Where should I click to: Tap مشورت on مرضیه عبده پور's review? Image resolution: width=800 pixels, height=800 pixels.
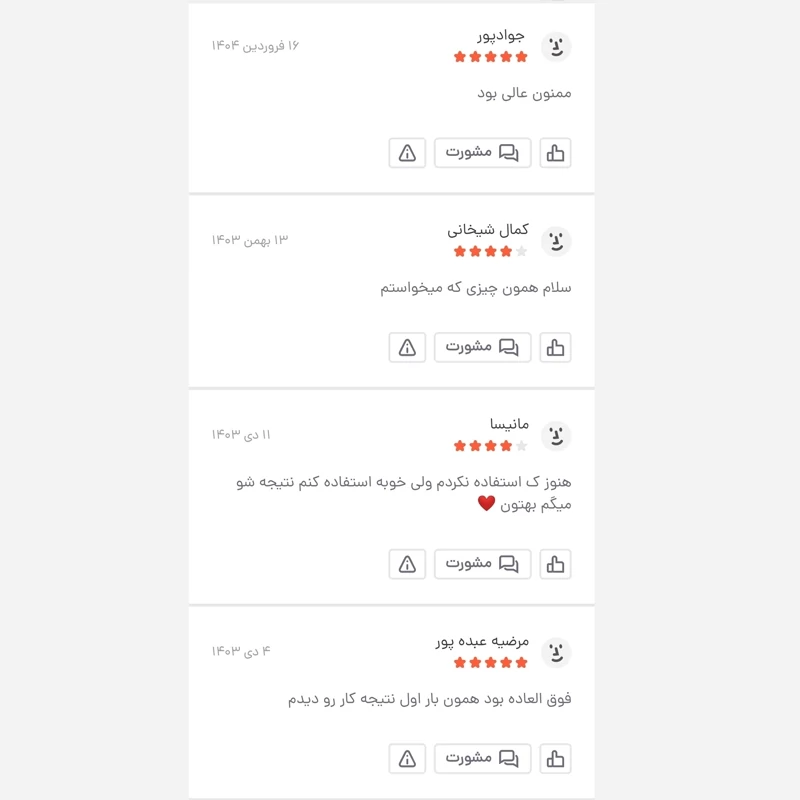pyautogui.click(x=482, y=759)
